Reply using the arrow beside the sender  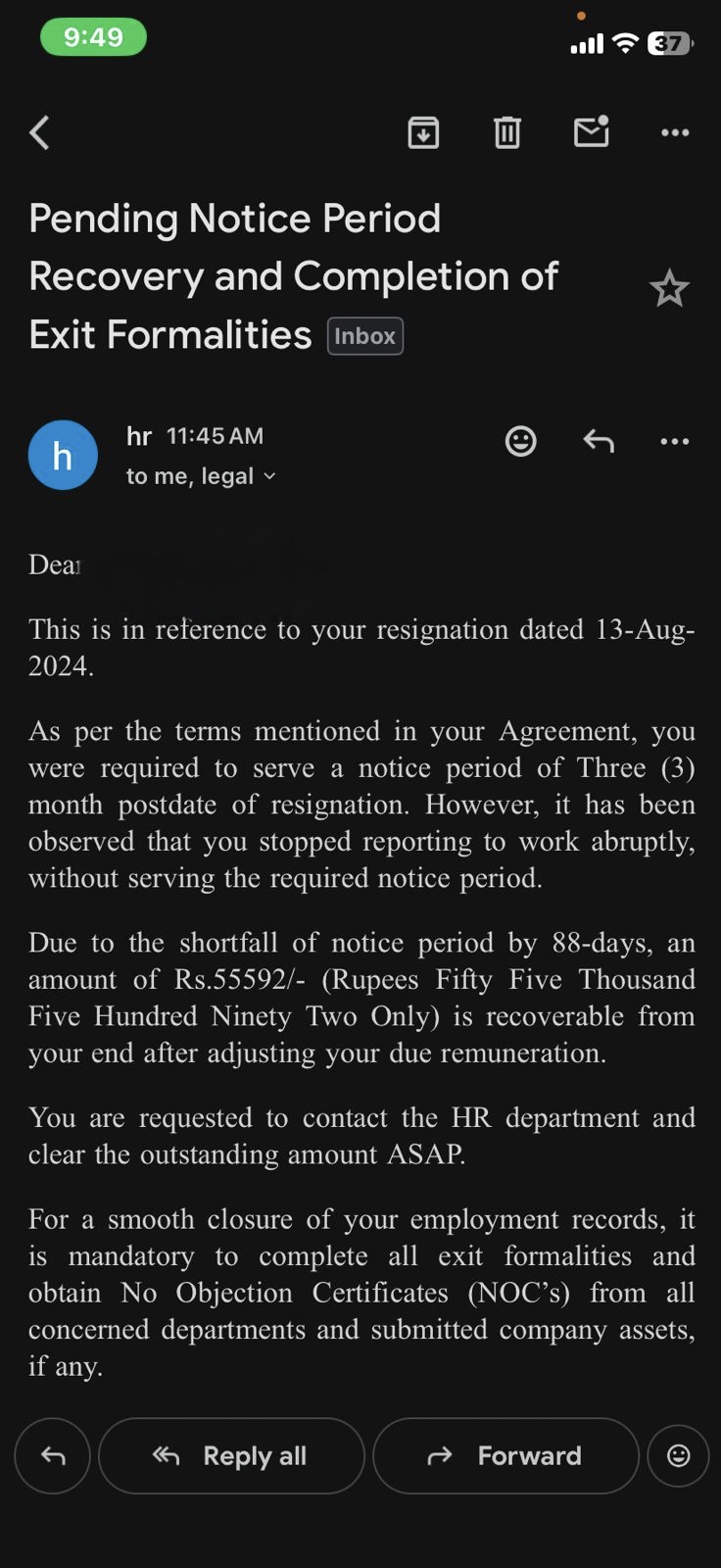pos(599,442)
